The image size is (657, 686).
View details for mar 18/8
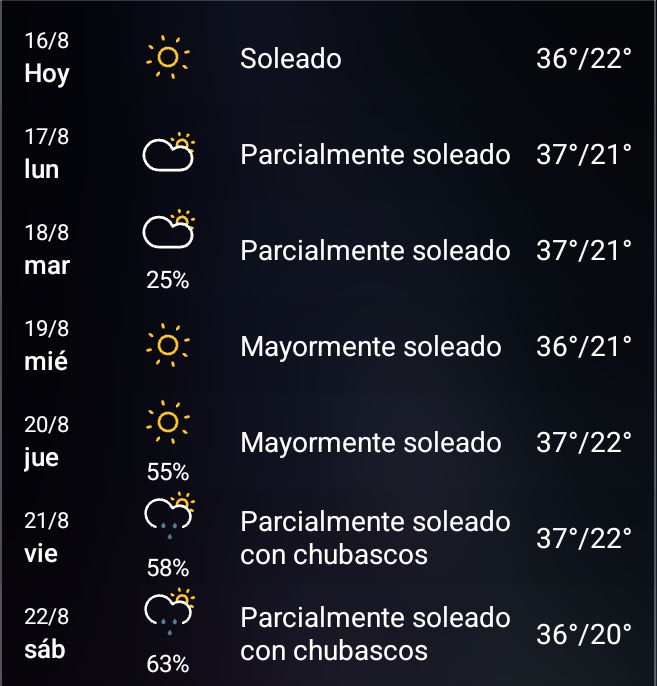click(328, 250)
